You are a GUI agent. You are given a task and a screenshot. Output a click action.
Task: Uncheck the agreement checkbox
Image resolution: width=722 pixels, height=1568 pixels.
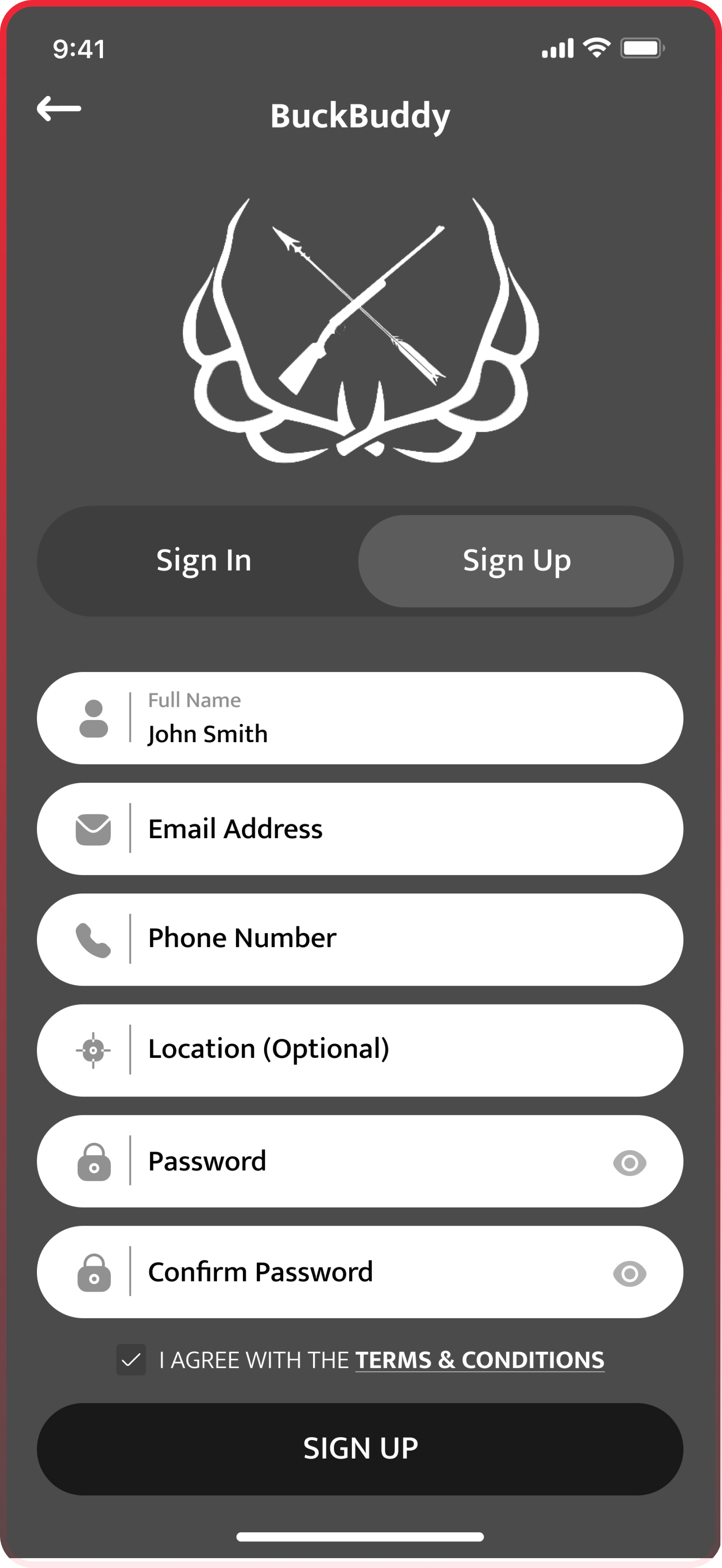132,1360
